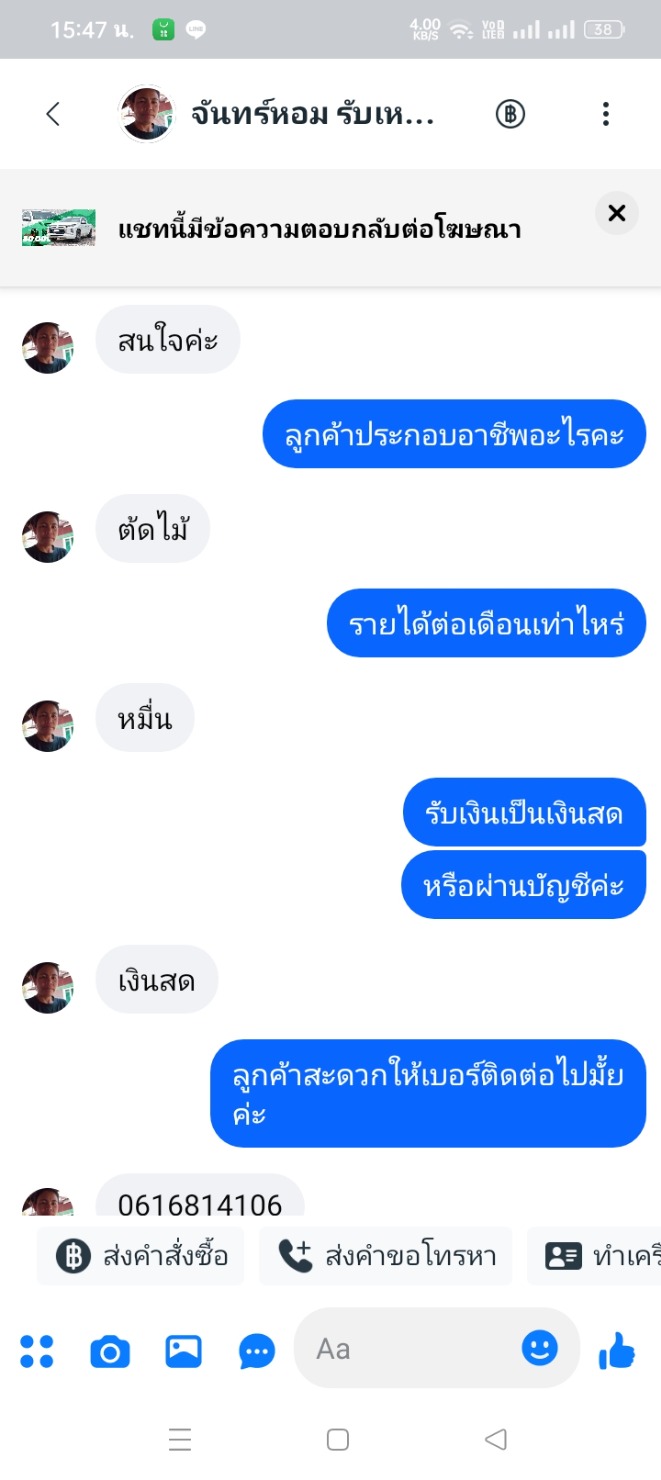Open the three-dot overflow menu
Image resolution: width=661 pixels, height=1480 pixels.
(x=605, y=114)
